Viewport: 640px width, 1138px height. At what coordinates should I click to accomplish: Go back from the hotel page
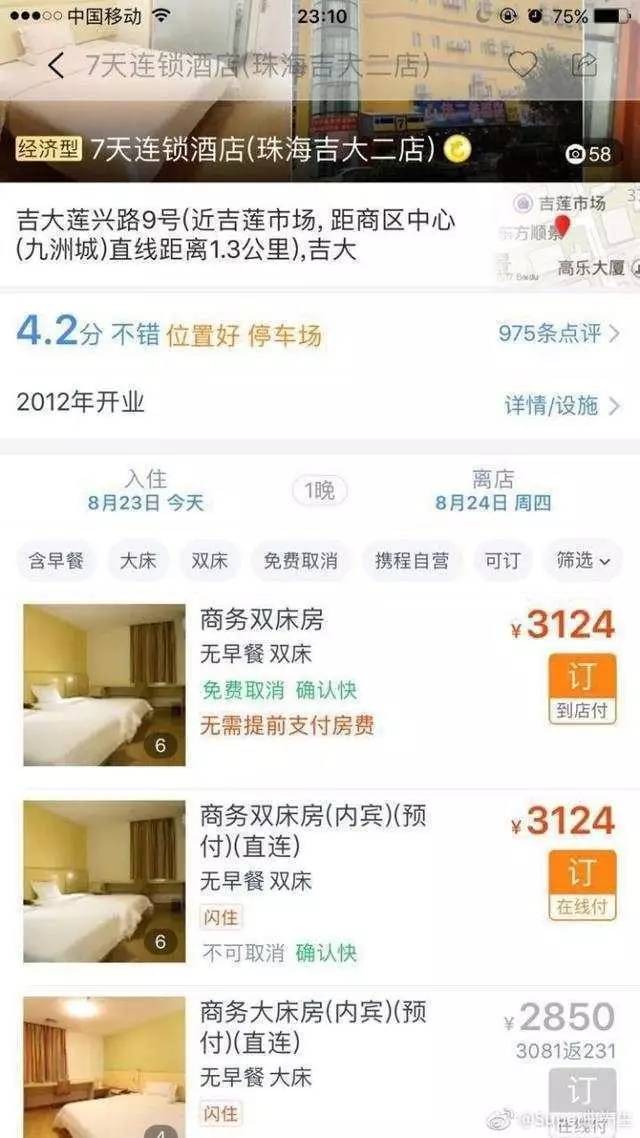[56, 67]
